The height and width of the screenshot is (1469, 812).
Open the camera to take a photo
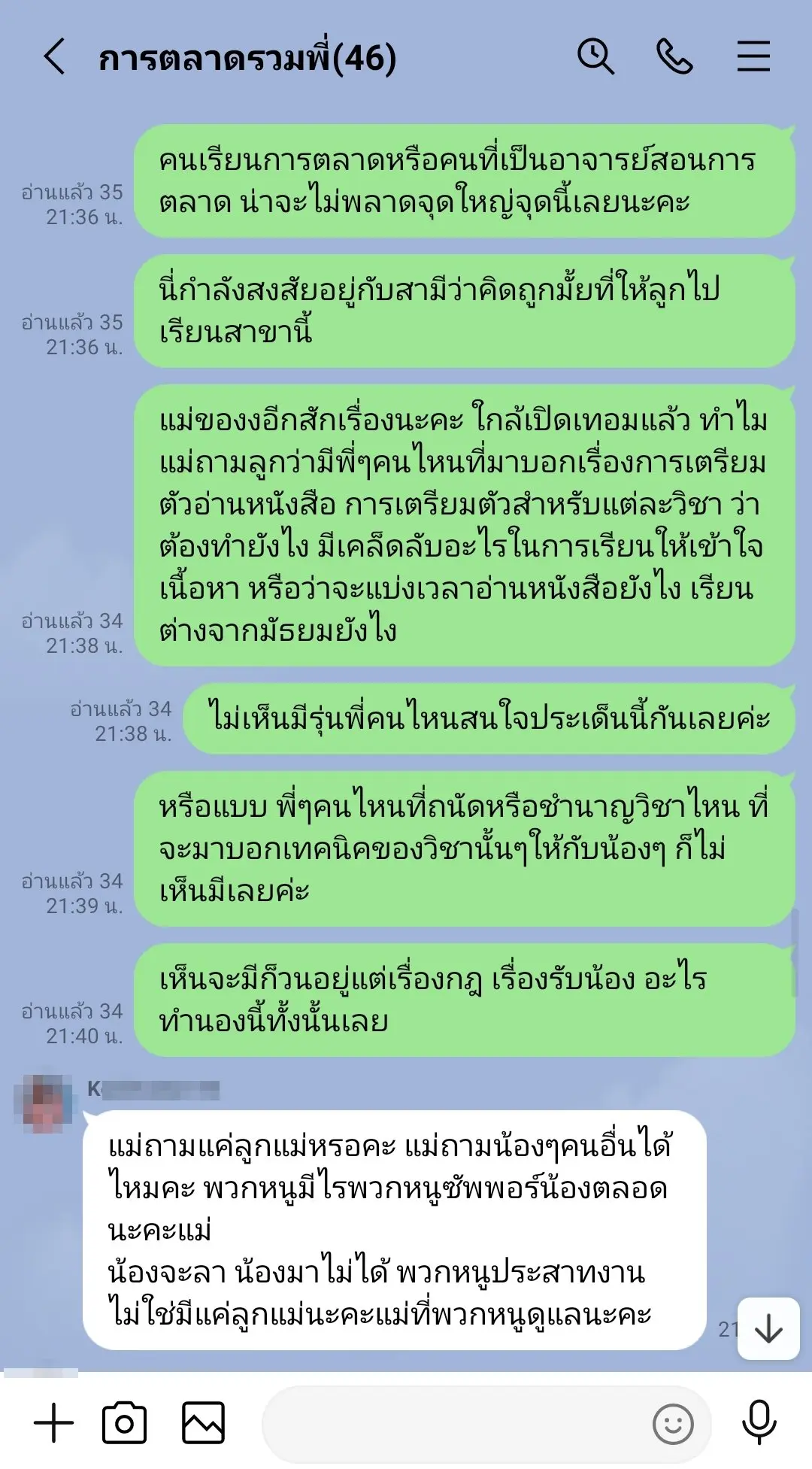125,1423
